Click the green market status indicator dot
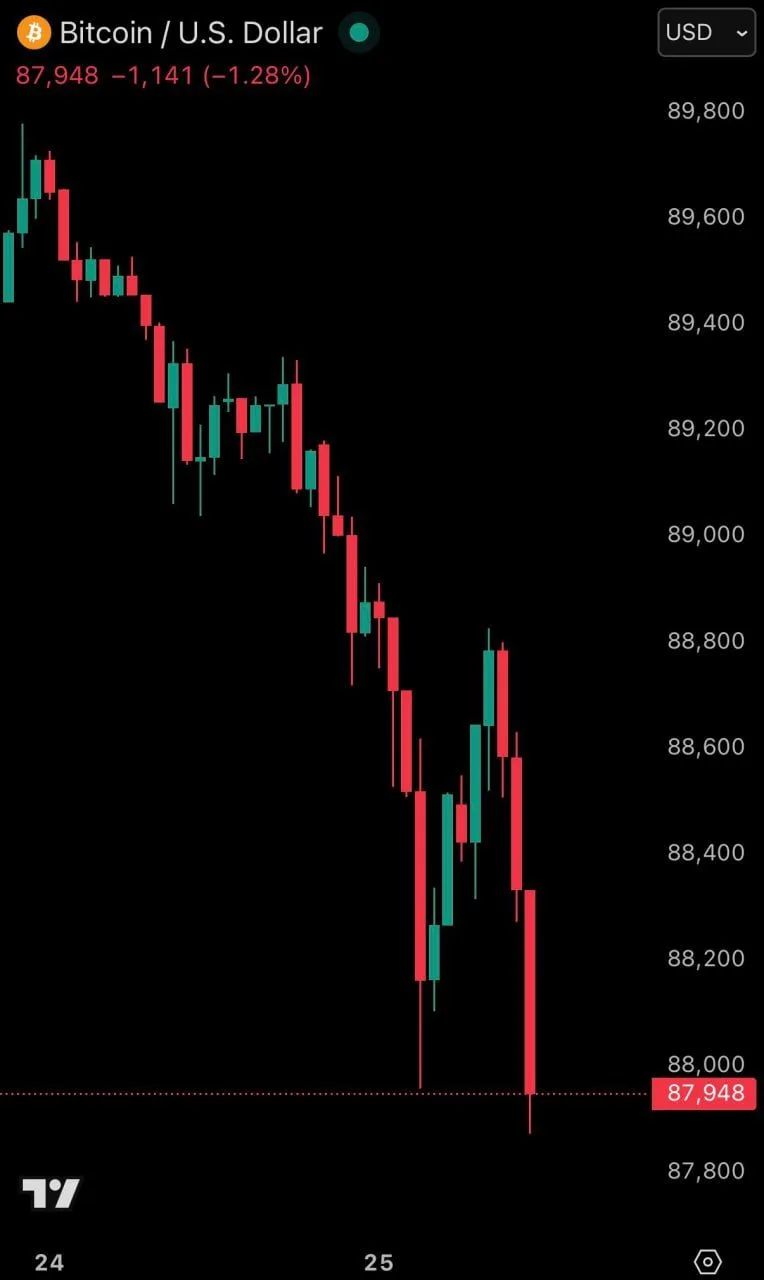 click(x=359, y=33)
